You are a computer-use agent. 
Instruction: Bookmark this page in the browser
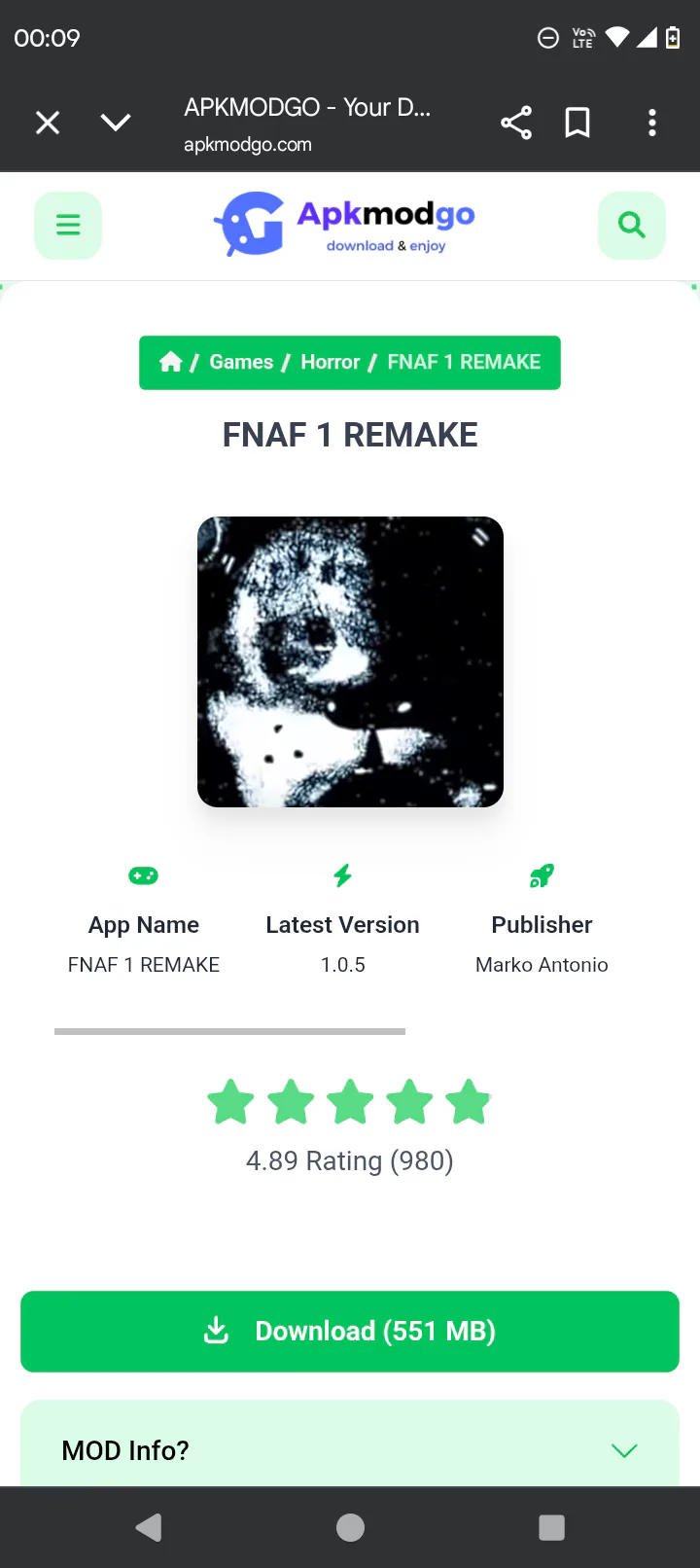pos(577,123)
